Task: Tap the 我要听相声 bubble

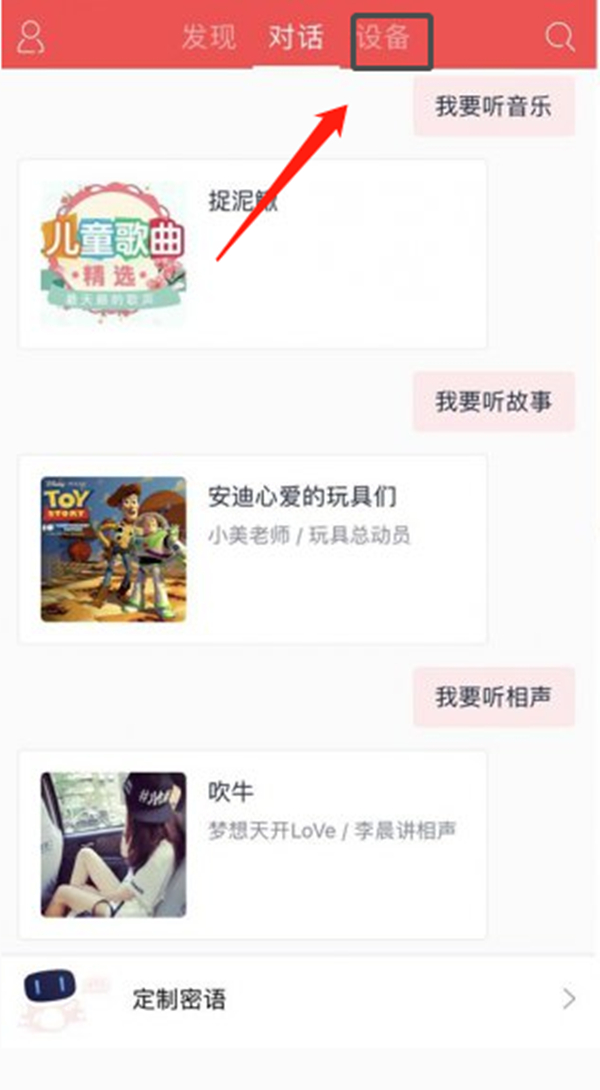Action: (x=494, y=697)
